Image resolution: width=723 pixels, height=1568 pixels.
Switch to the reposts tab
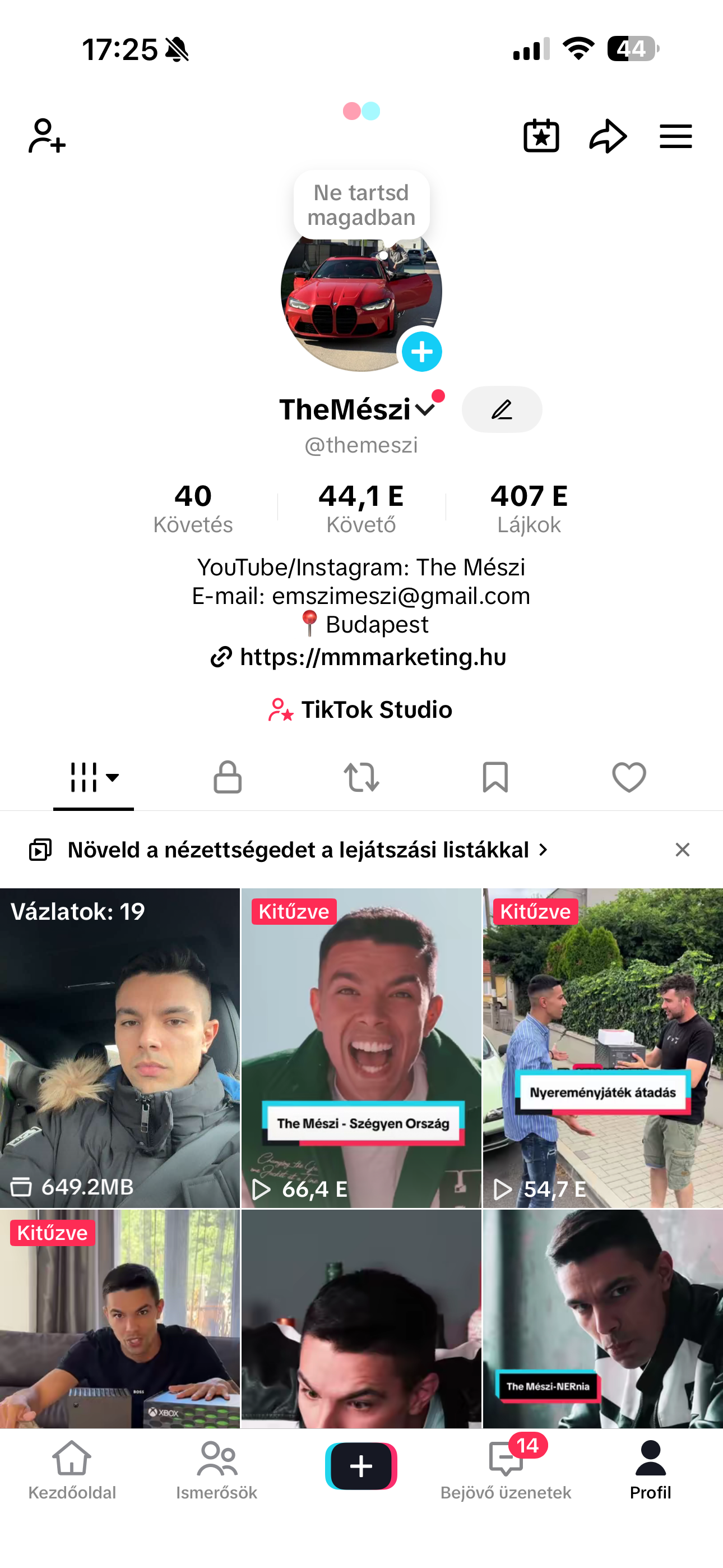tap(361, 777)
